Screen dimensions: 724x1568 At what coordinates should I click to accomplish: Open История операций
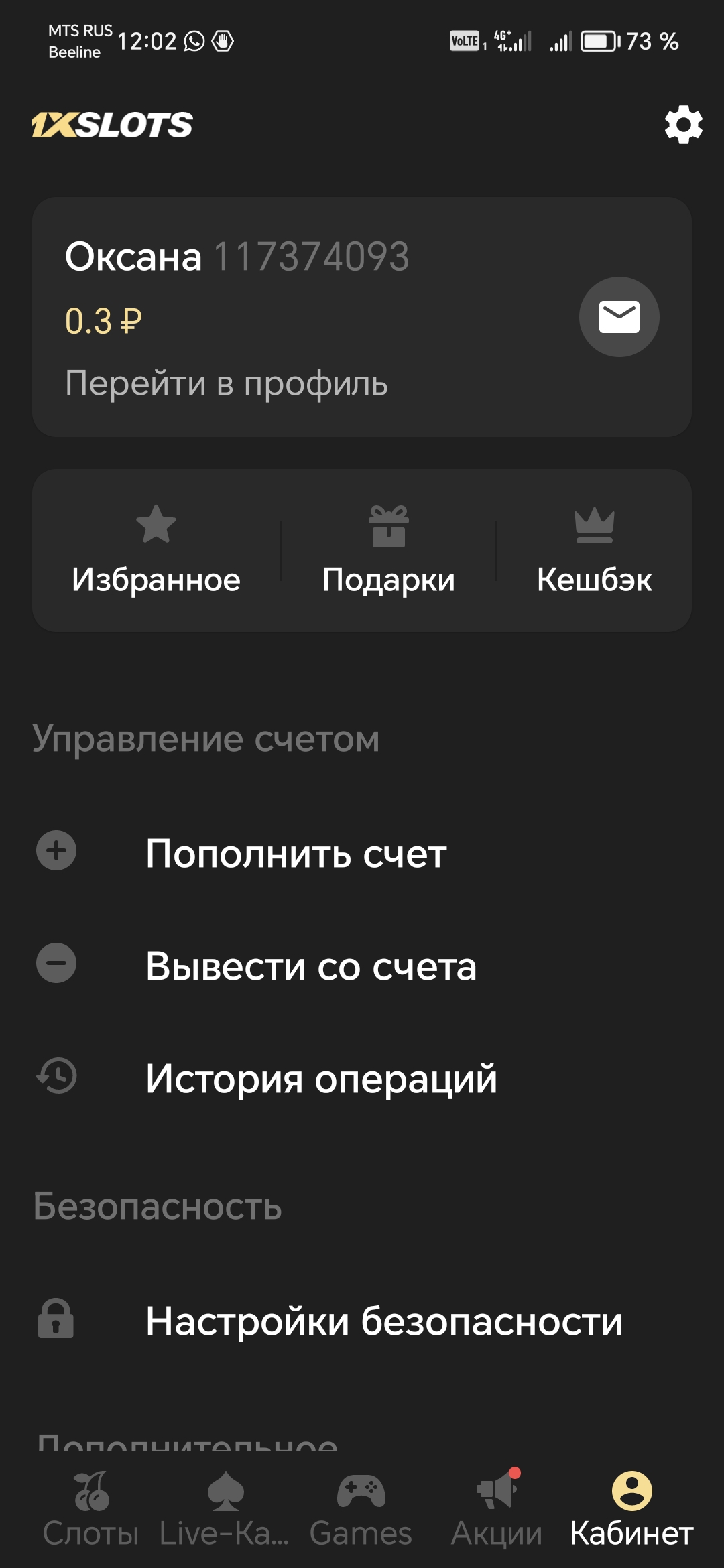click(321, 1079)
